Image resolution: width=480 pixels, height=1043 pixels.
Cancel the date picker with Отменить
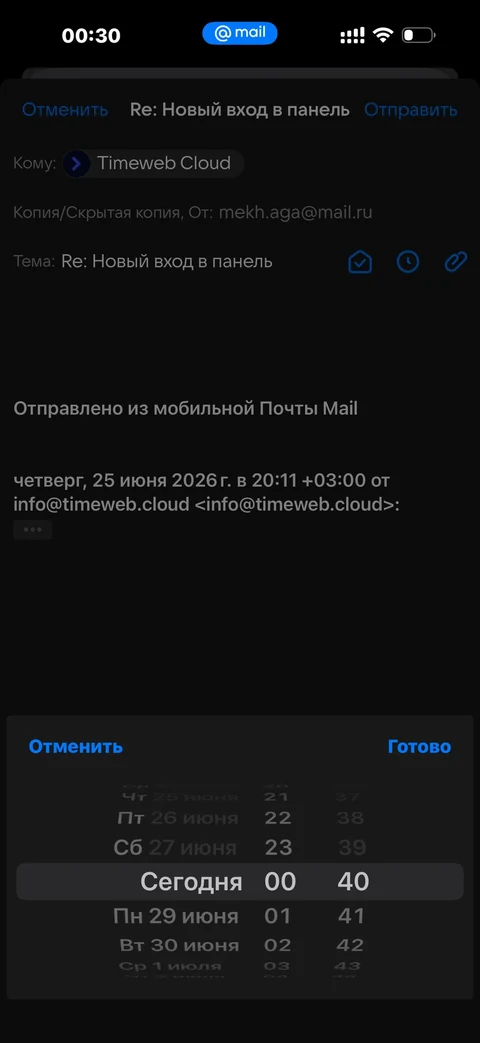coord(76,746)
